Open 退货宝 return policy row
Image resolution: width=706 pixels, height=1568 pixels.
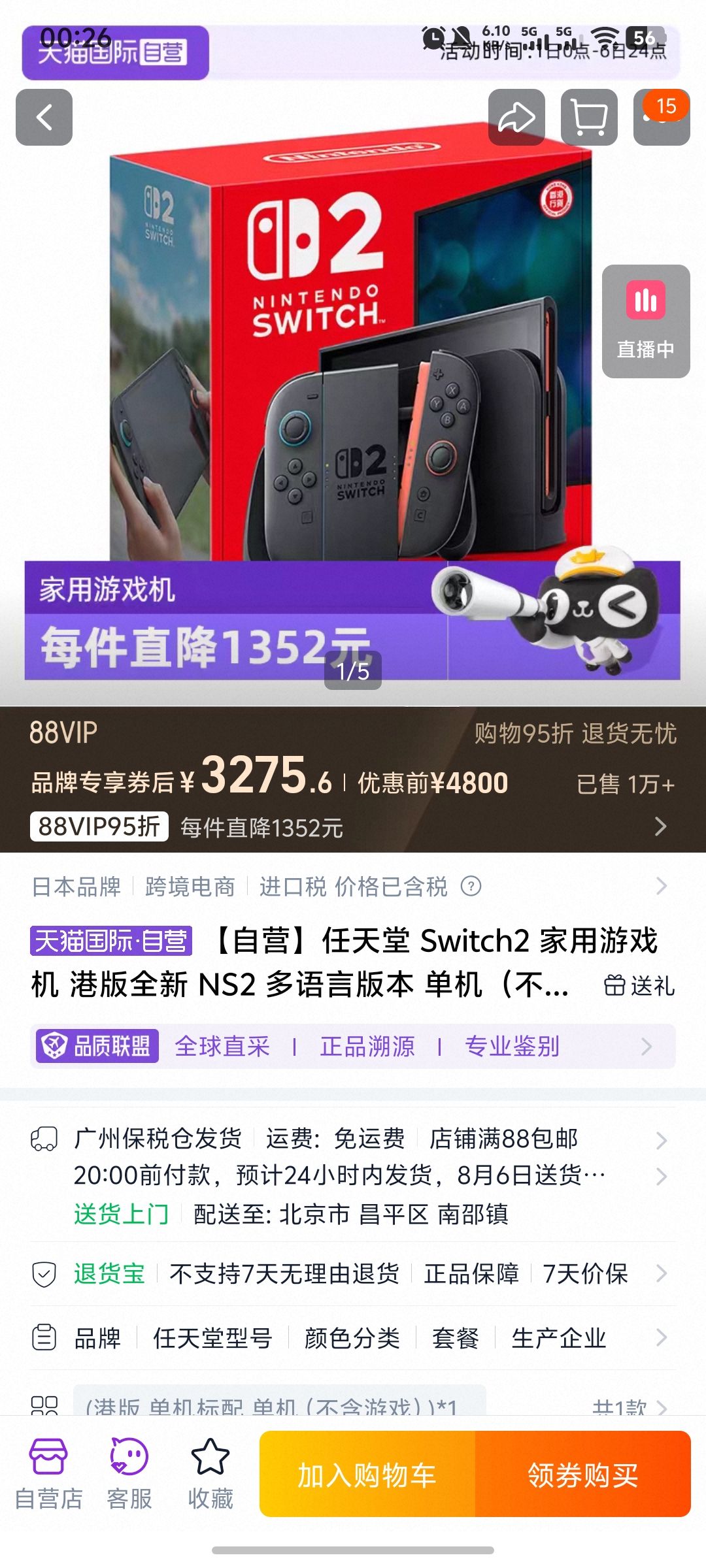pyautogui.click(x=353, y=1273)
